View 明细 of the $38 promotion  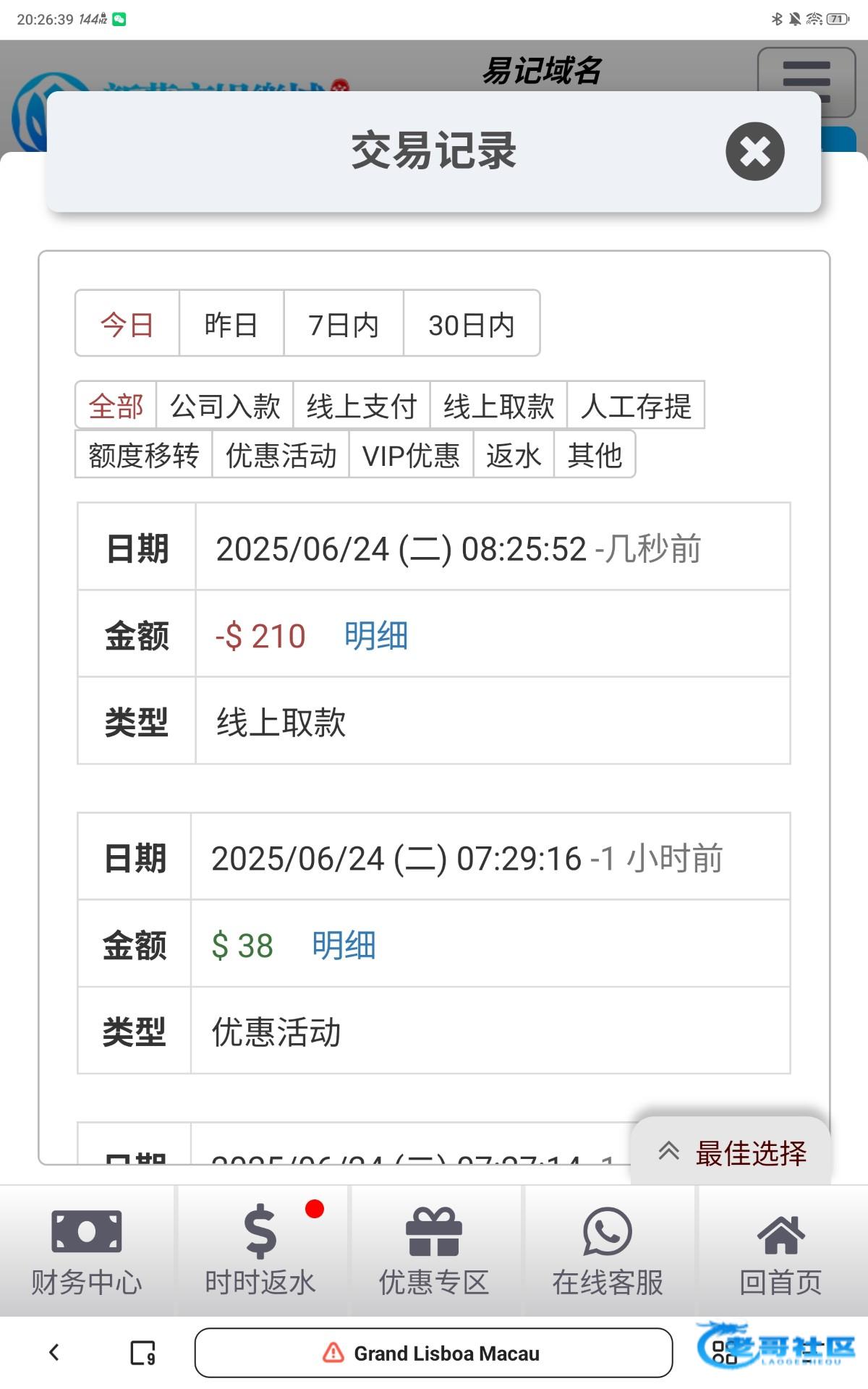(344, 945)
